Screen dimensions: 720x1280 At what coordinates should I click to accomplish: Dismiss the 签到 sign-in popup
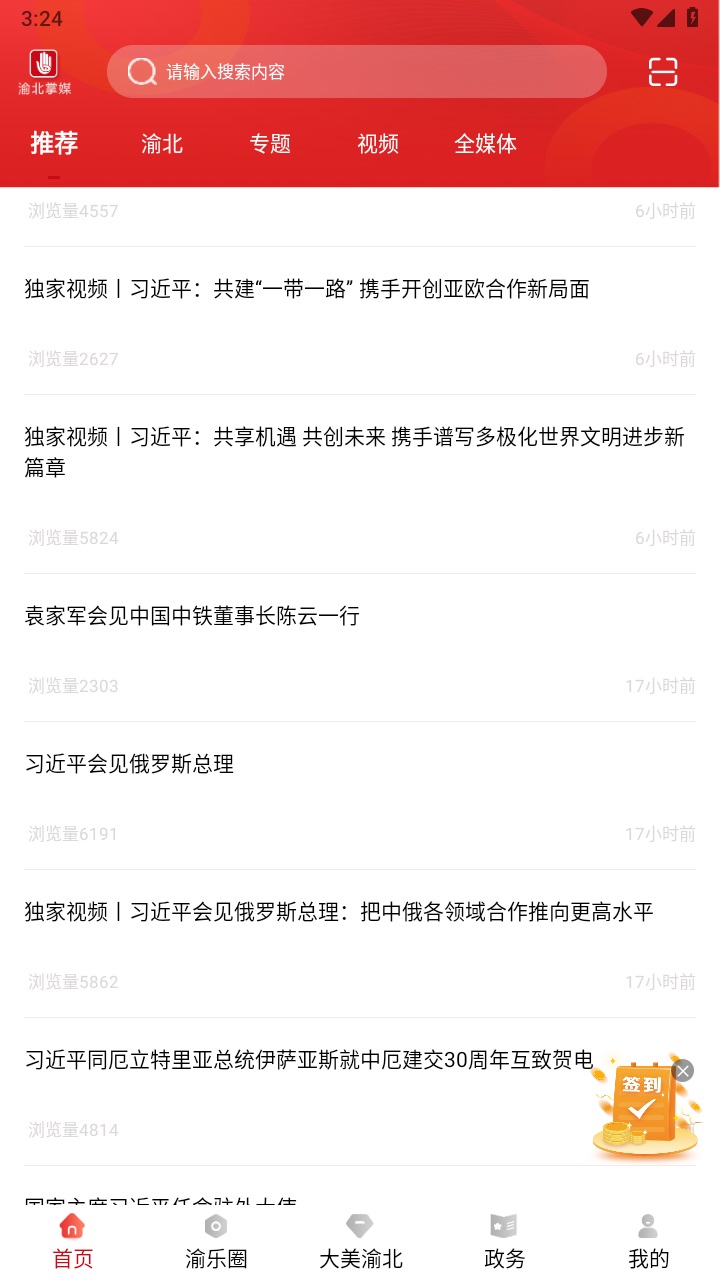pyautogui.click(x=682, y=1070)
